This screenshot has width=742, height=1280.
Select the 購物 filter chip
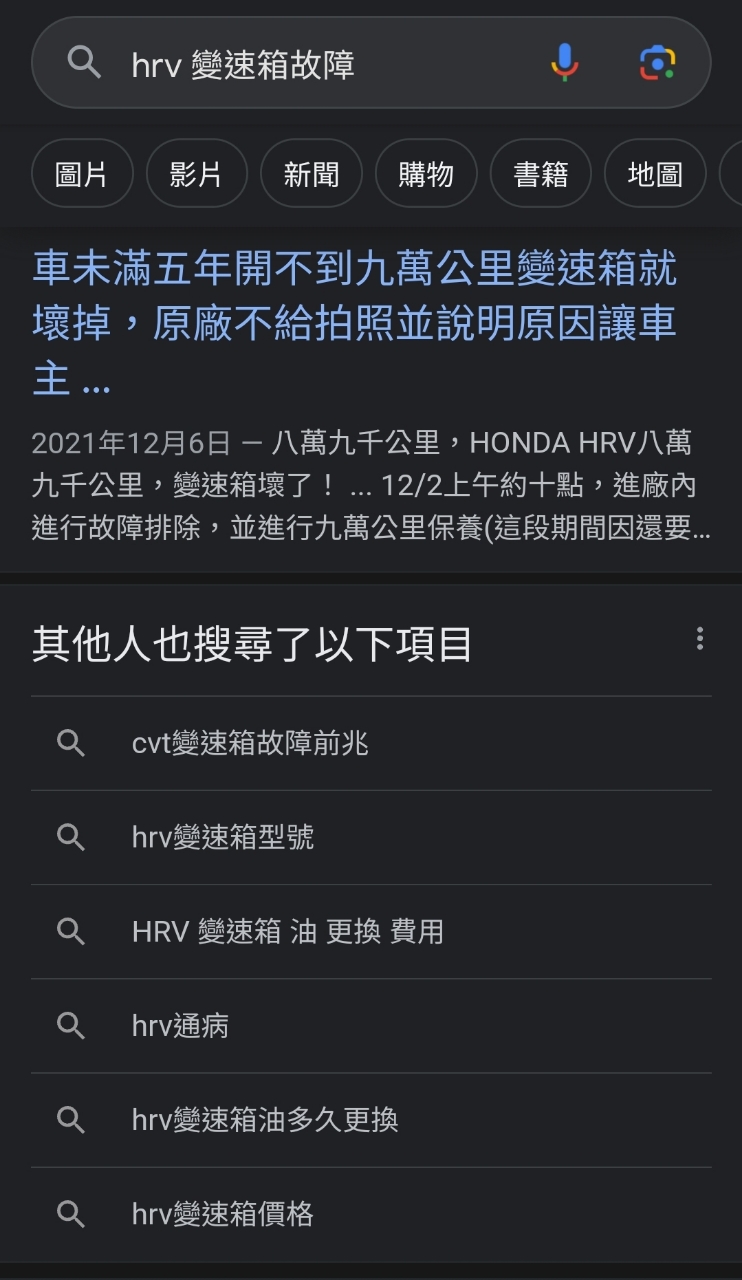tap(426, 174)
